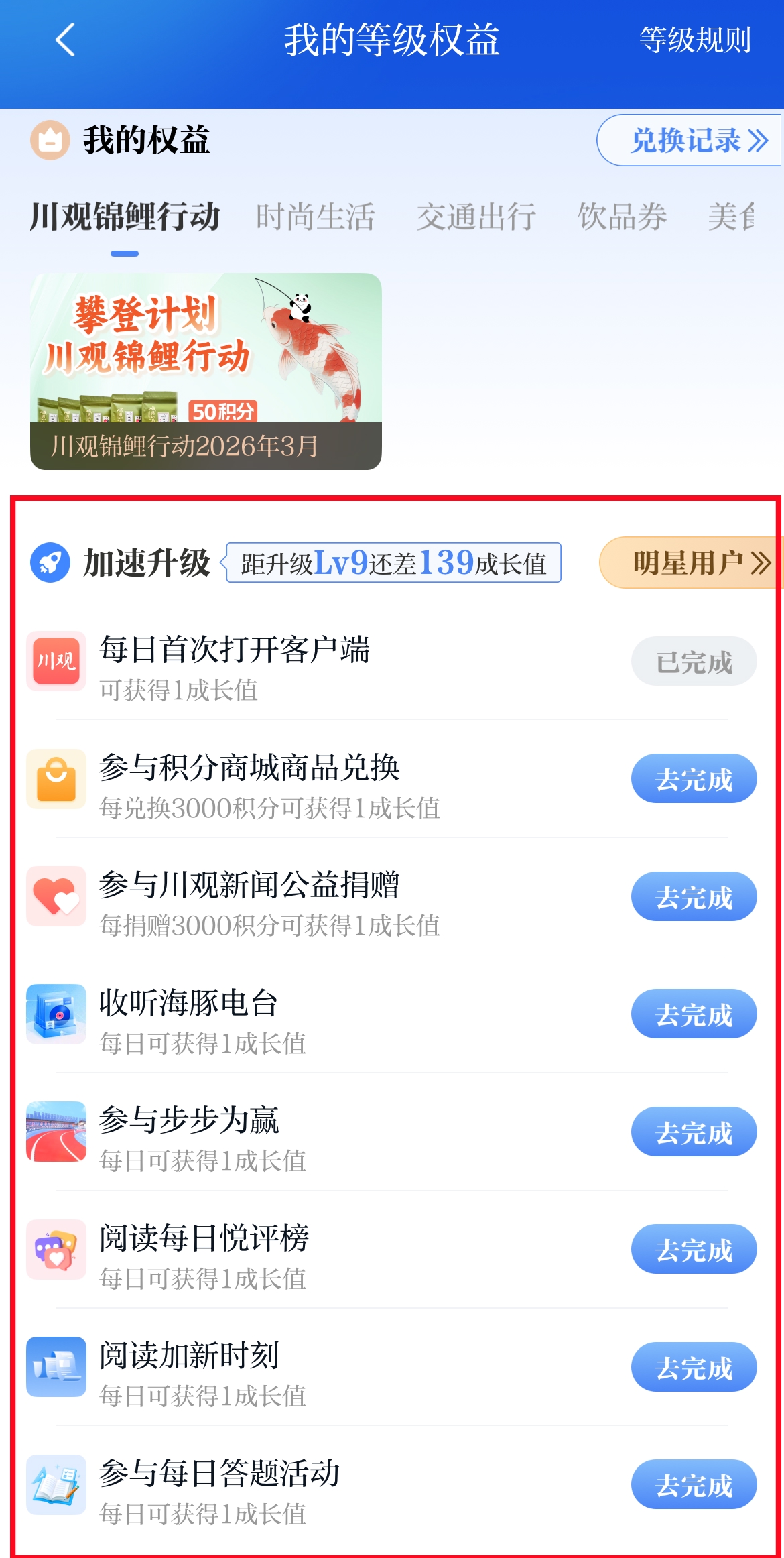Tap 去完成 for 阅读每日悦评榜
Image resolution: width=784 pixels, height=1558 pixels.
694,1250
